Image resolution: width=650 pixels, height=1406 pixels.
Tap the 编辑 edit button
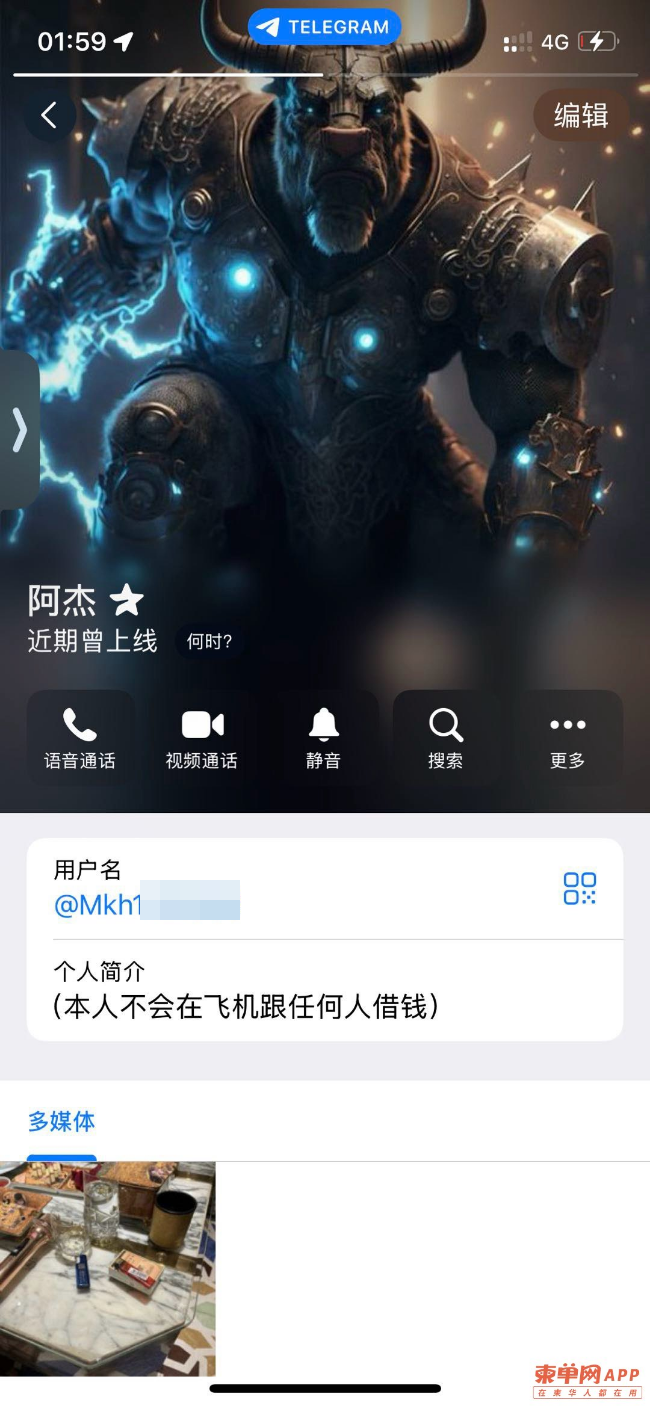(x=580, y=115)
